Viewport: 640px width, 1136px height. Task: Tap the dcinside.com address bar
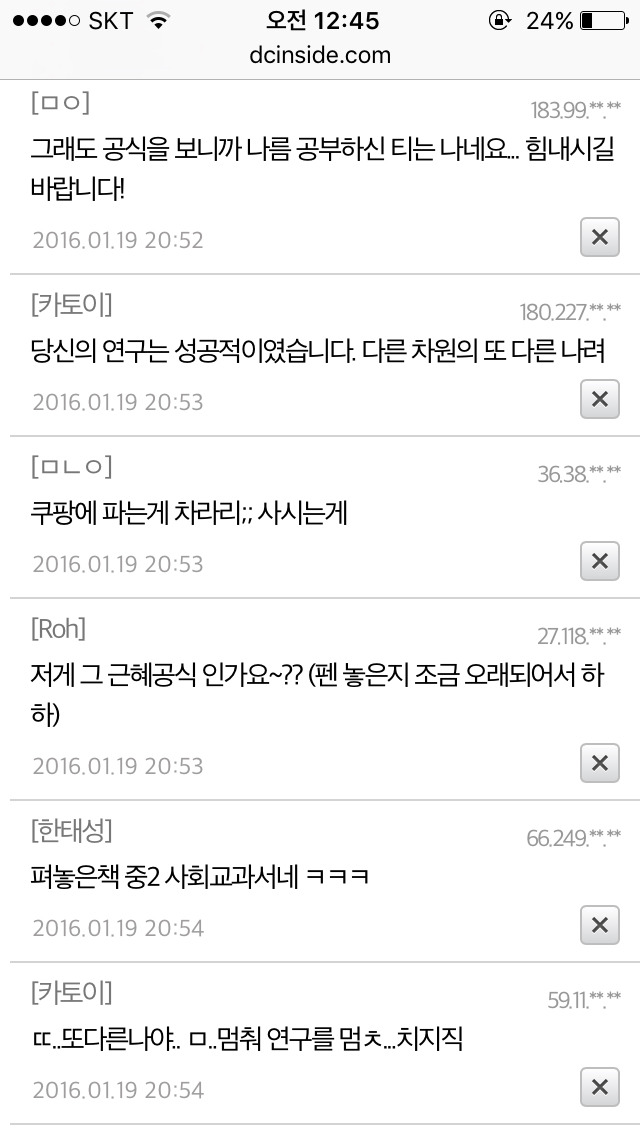click(320, 55)
